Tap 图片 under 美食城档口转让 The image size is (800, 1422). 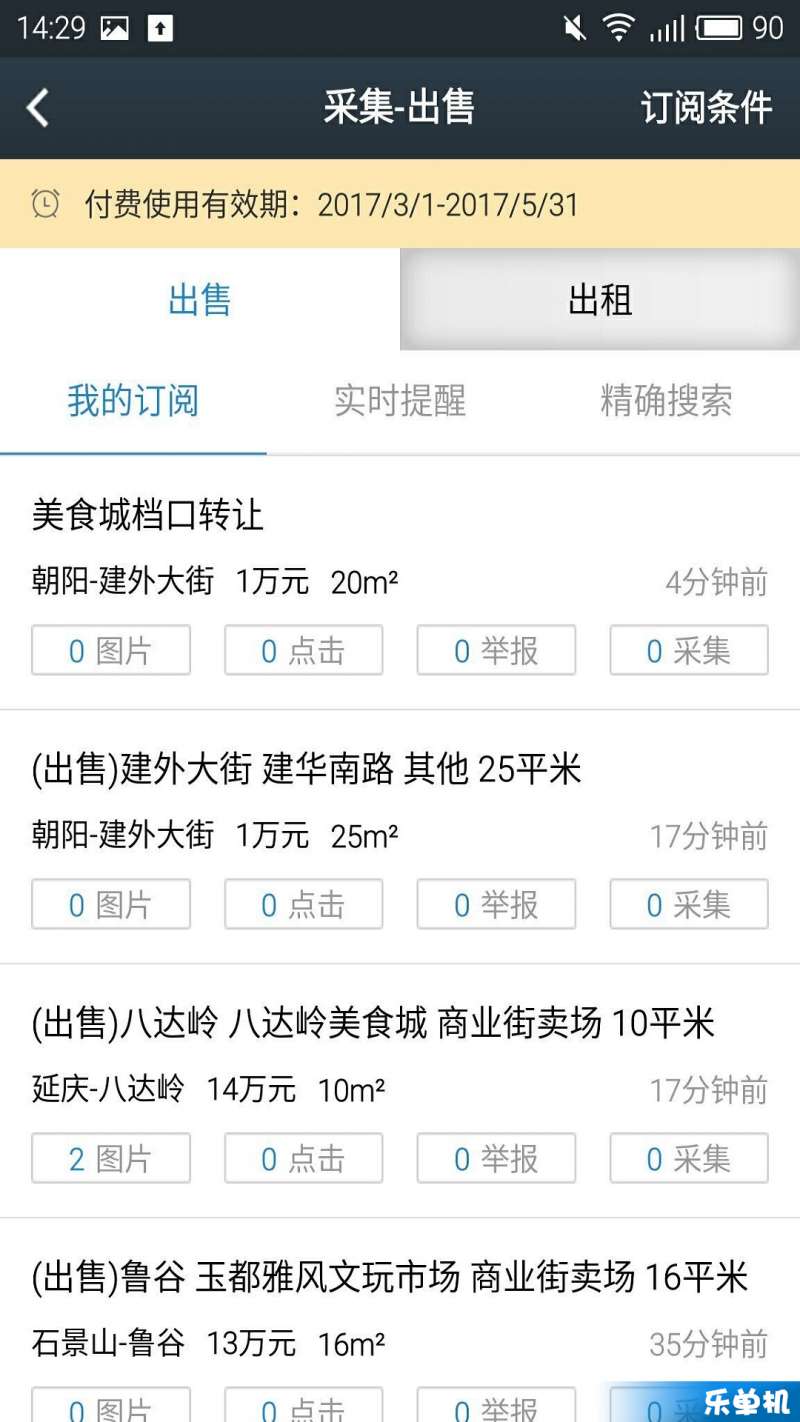tap(111, 651)
